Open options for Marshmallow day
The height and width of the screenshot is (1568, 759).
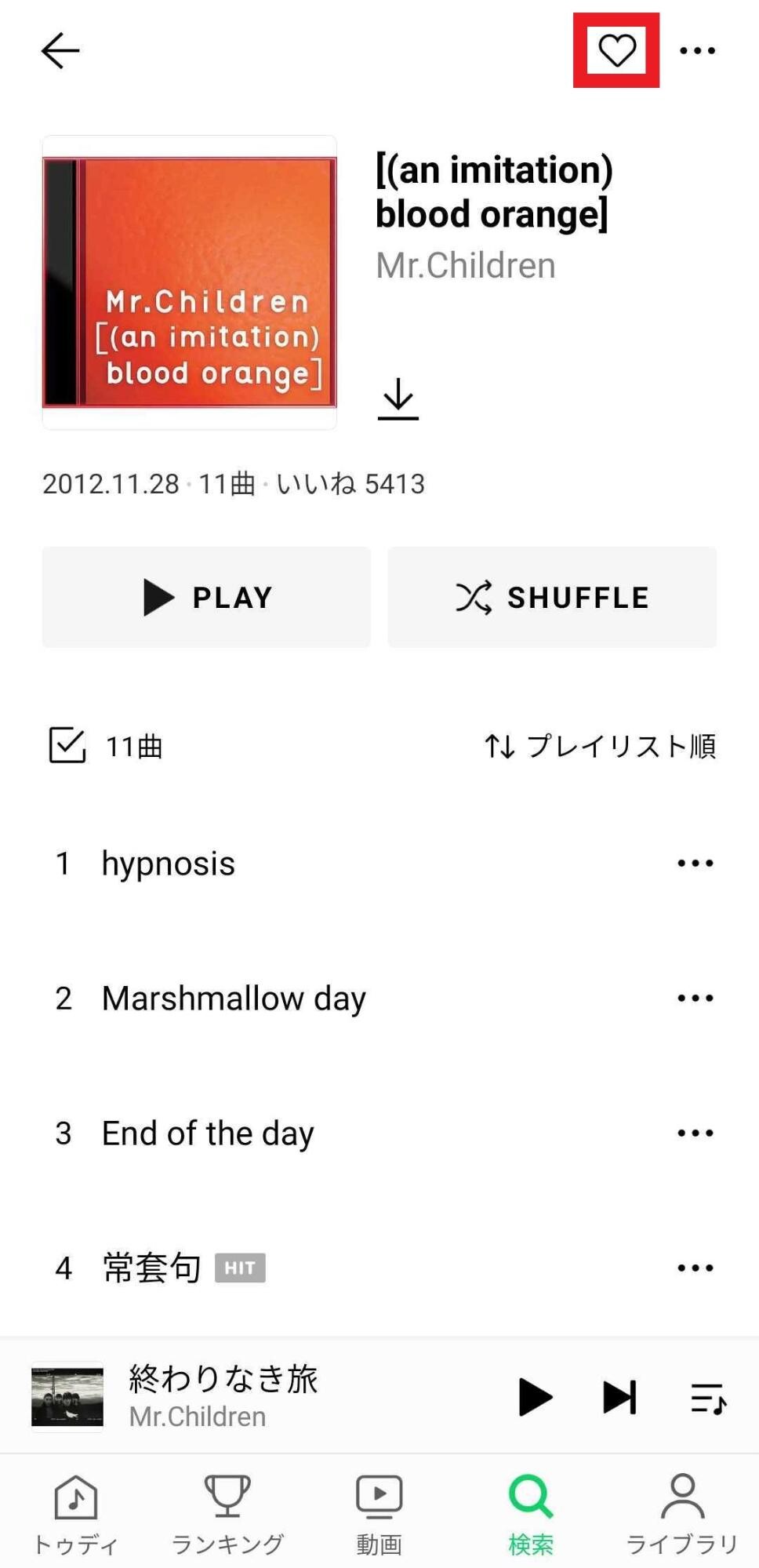(695, 998)
